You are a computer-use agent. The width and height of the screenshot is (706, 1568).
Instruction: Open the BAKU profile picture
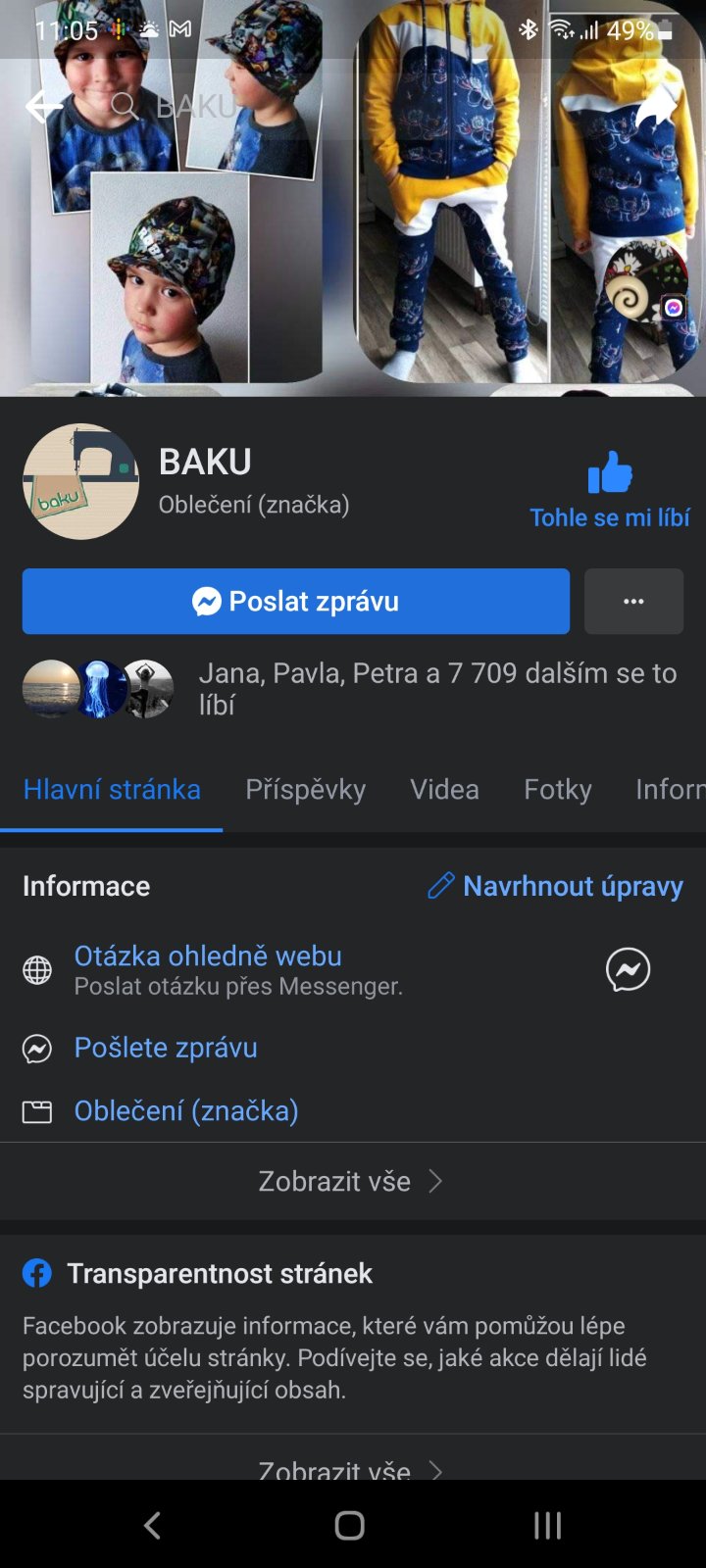(80, 481)
